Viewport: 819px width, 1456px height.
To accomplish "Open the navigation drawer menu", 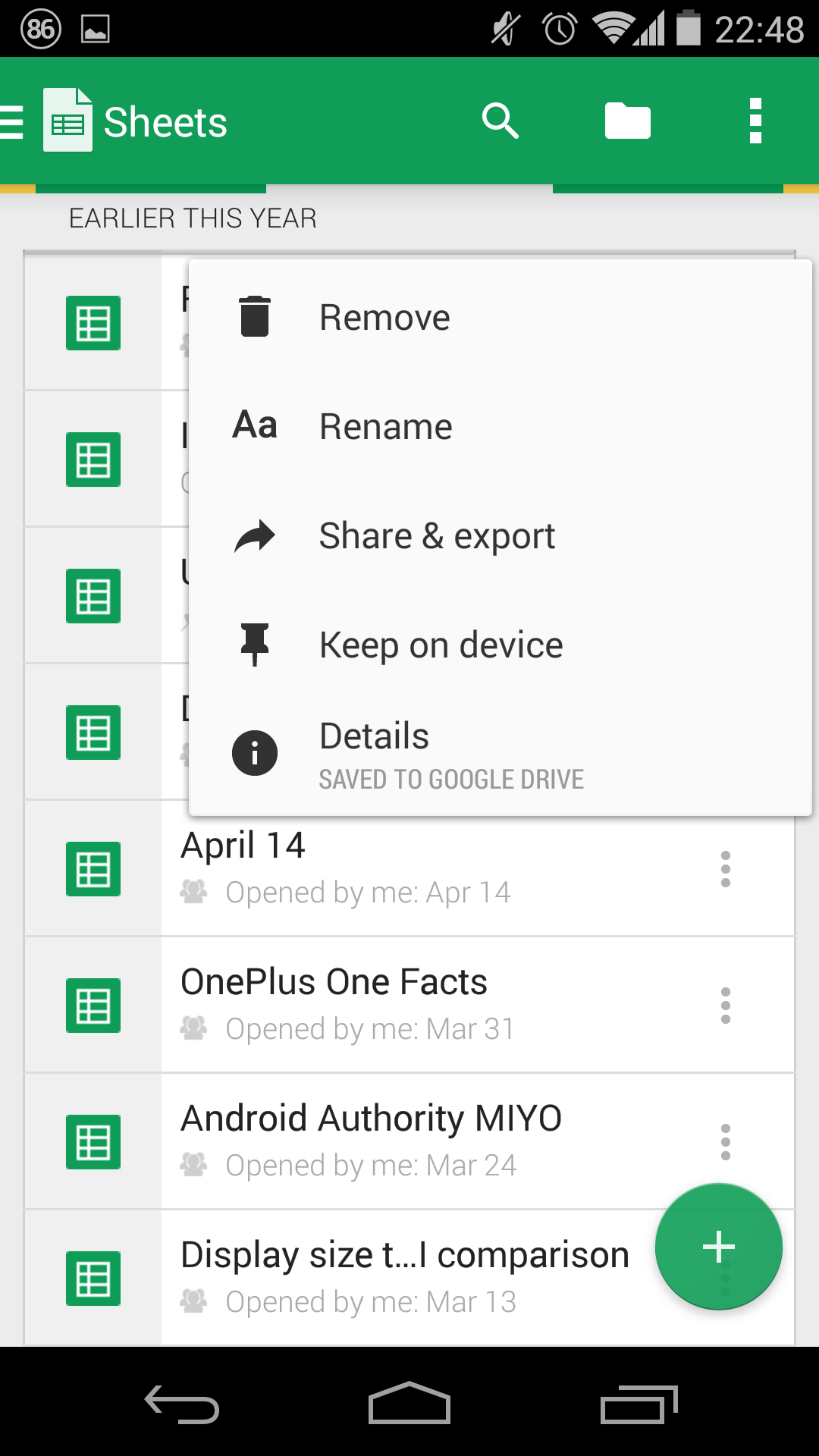I will coord(12,121).
